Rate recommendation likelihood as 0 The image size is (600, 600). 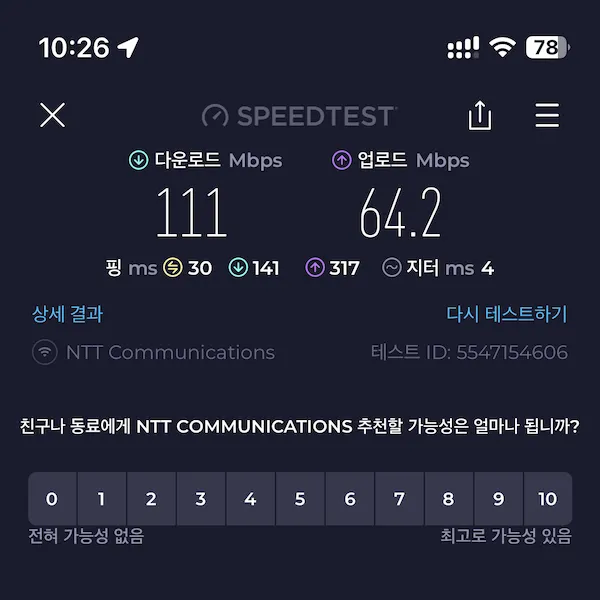[52, 499]
